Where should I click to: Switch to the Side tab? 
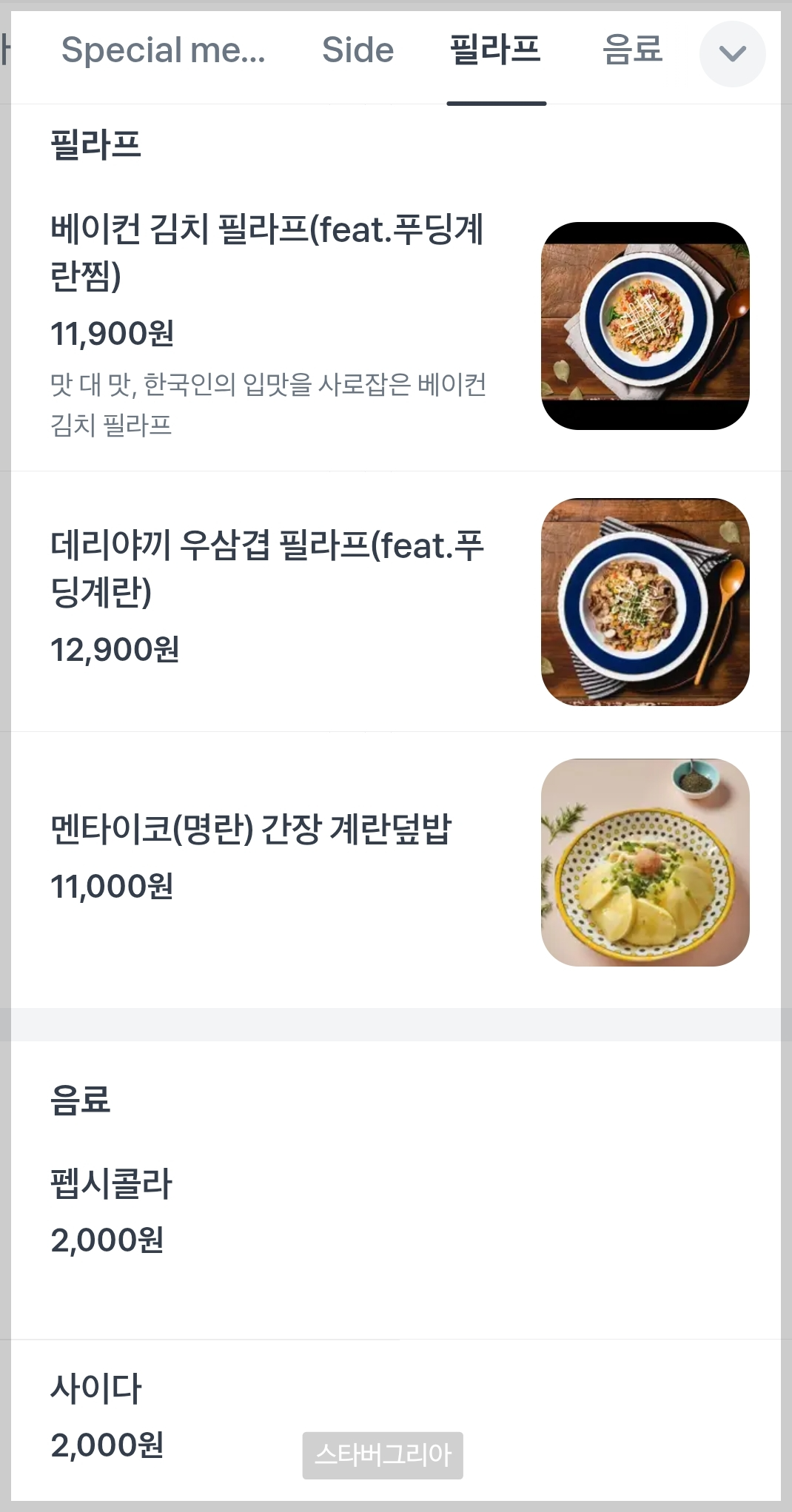(360, 50)
